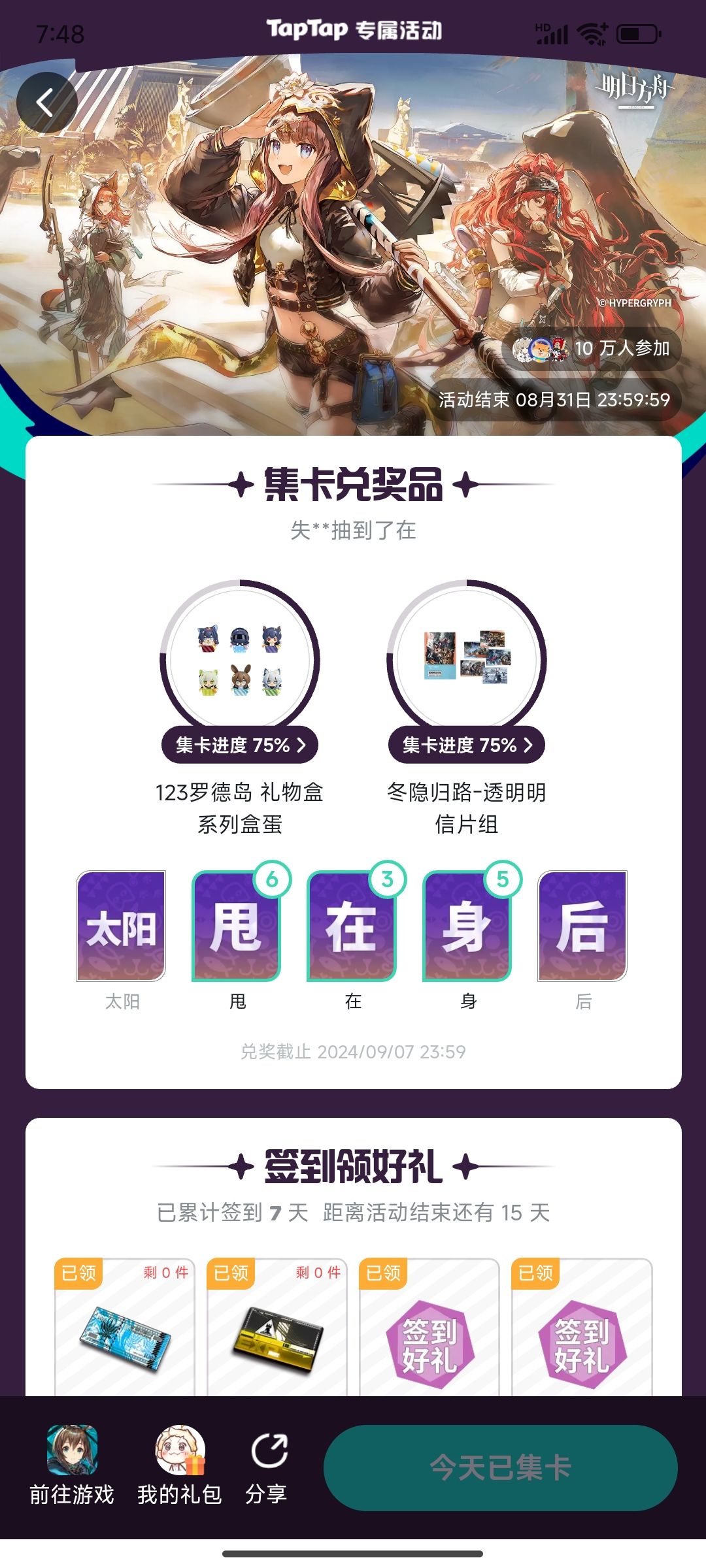Open the claimed yellow ticket reward
Image resolution: width=706 pixels, height=1568 pixels.
point(277,1328)
